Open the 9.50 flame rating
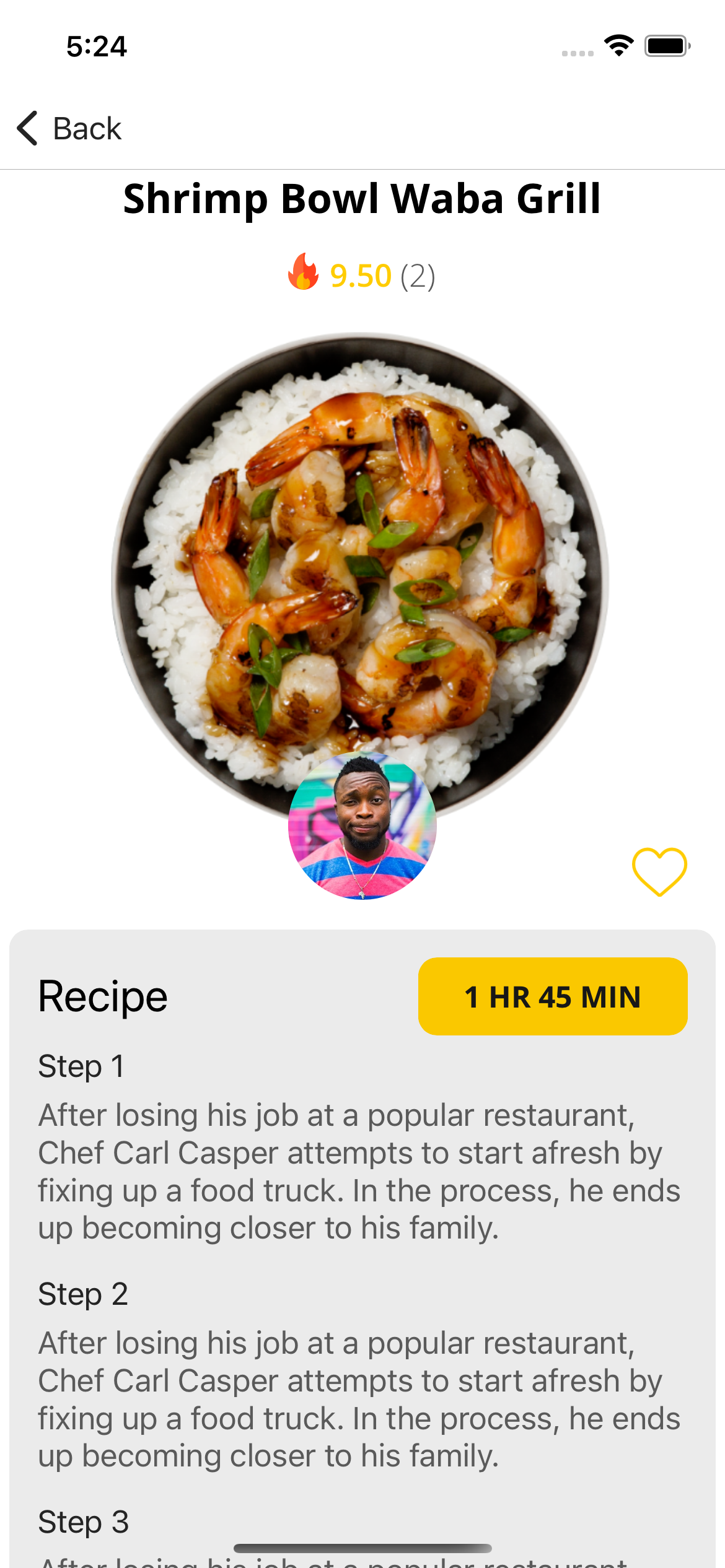Viewport: 725px width, 1568px height. click(x=362, y=275)
